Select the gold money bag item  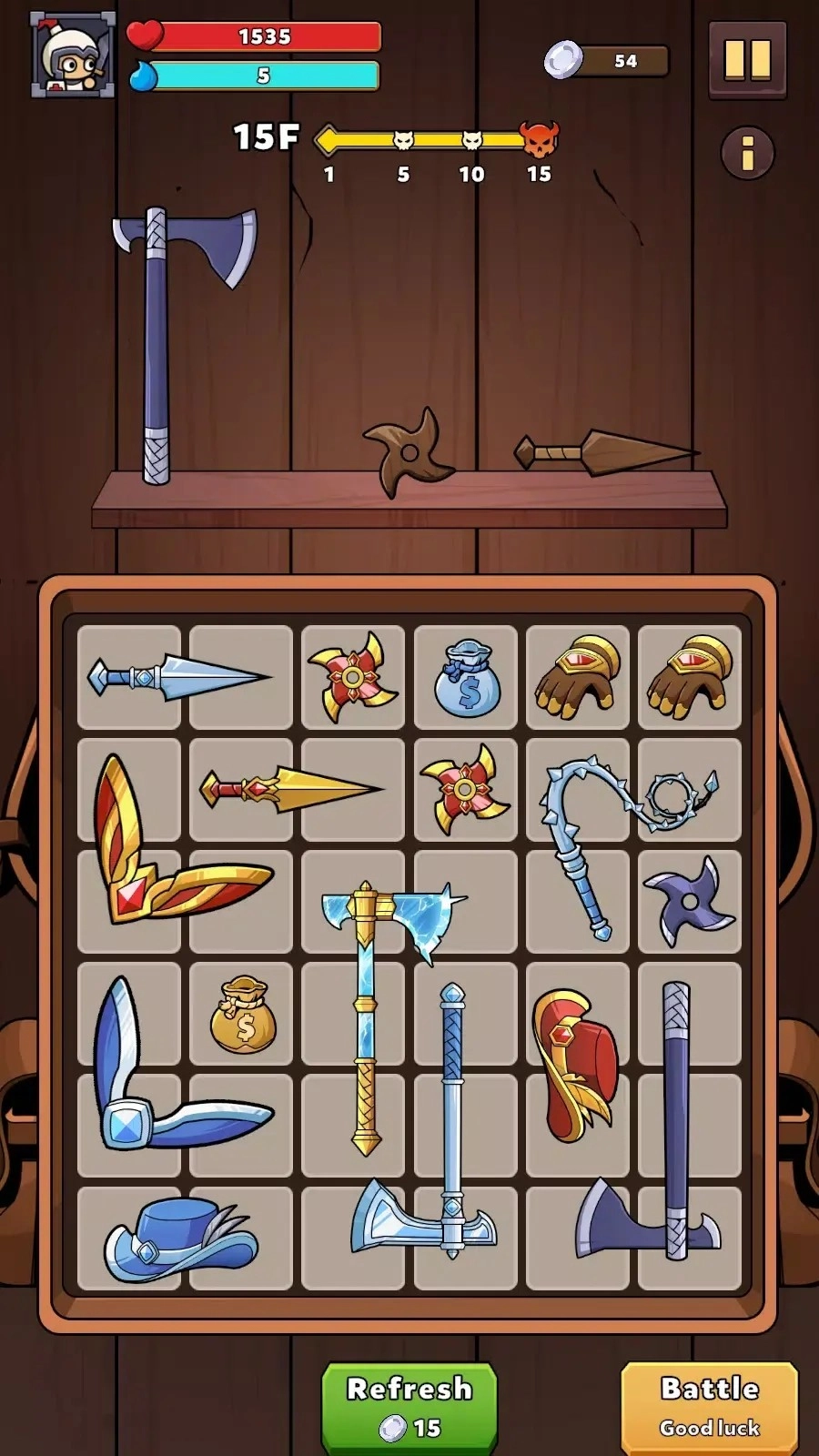pos(242,1015)
